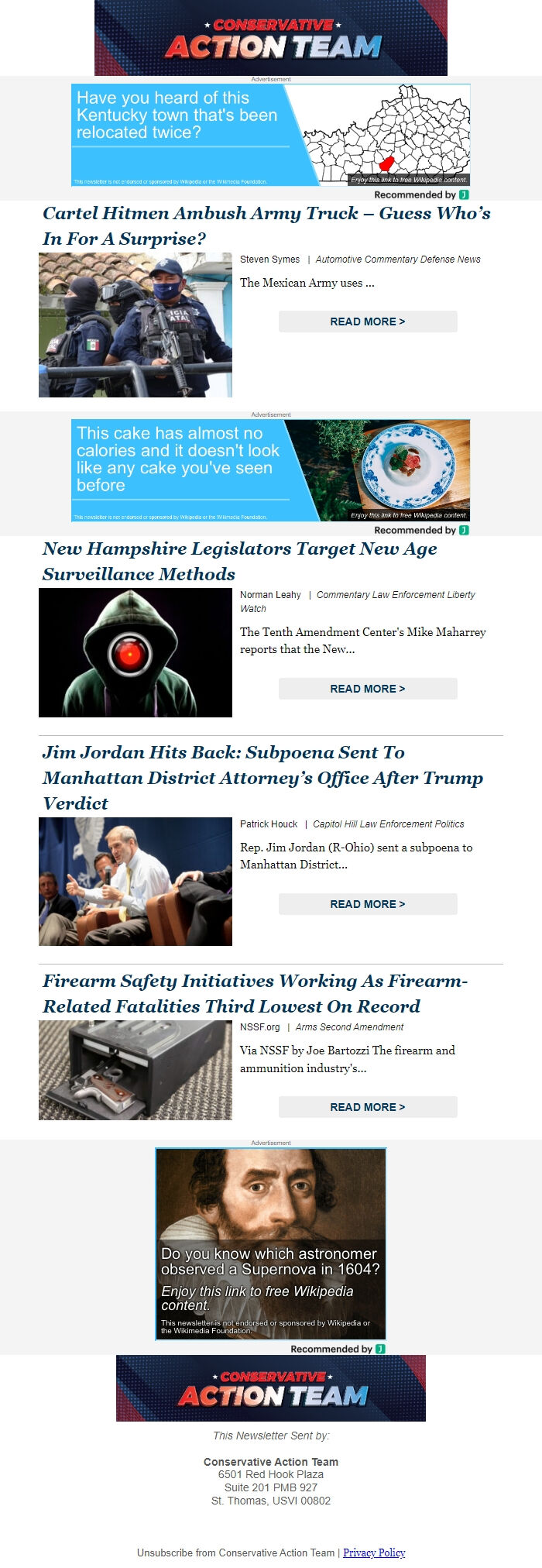View the masked soldiers article photo
This screenshot has width=542, height=1568.
coord(135,325)
